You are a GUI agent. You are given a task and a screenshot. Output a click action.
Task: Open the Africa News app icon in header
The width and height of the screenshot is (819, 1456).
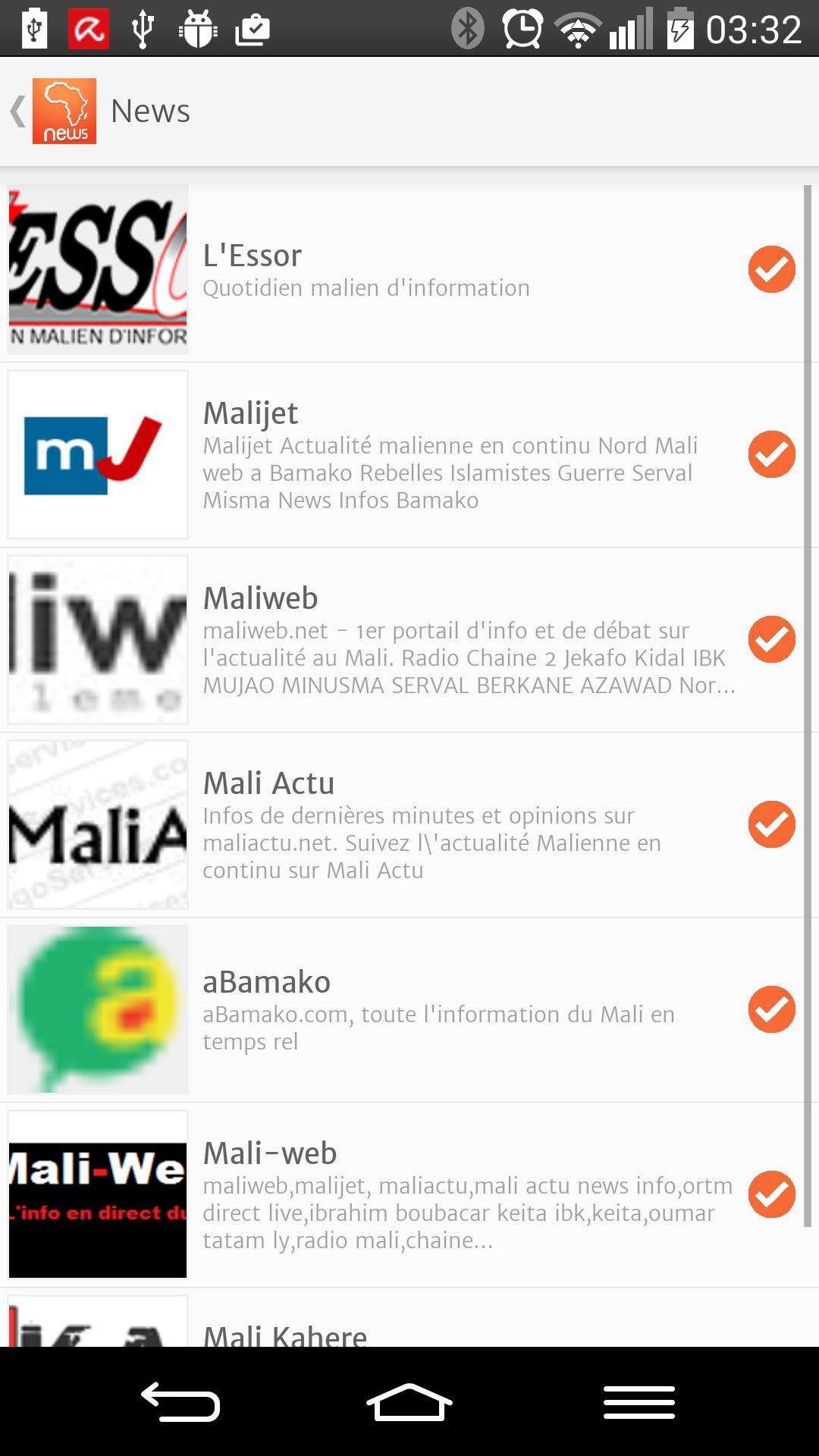coord(64,110)
